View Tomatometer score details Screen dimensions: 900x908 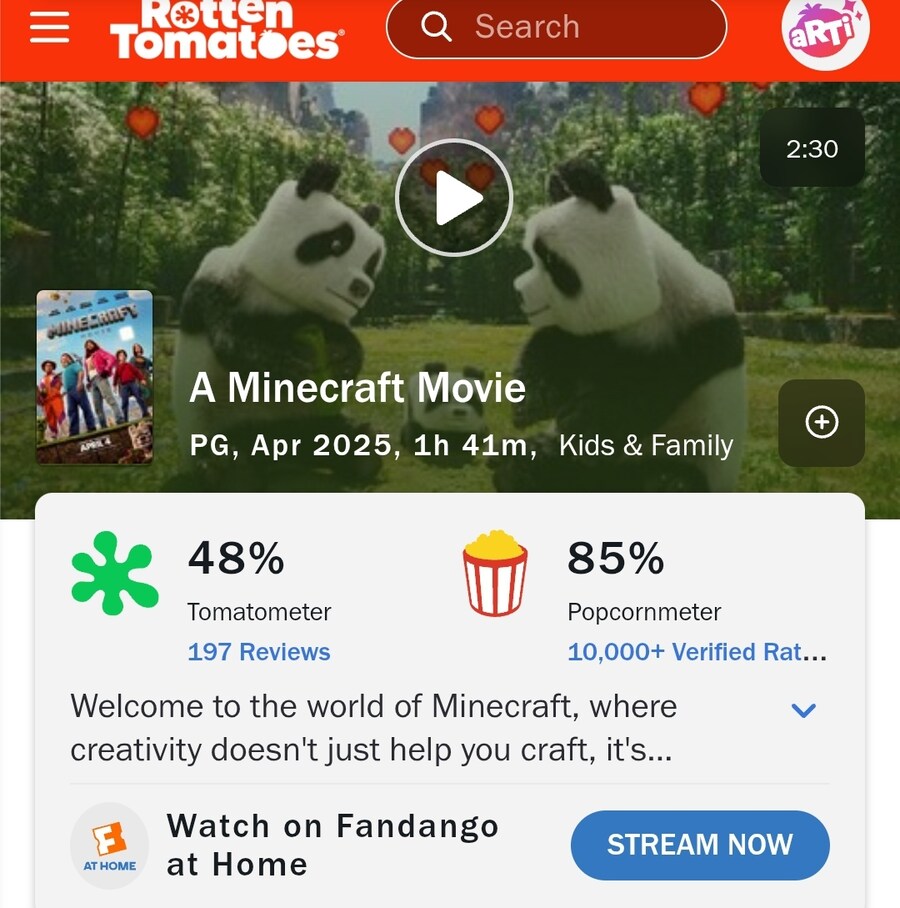(x=236, y=559)
